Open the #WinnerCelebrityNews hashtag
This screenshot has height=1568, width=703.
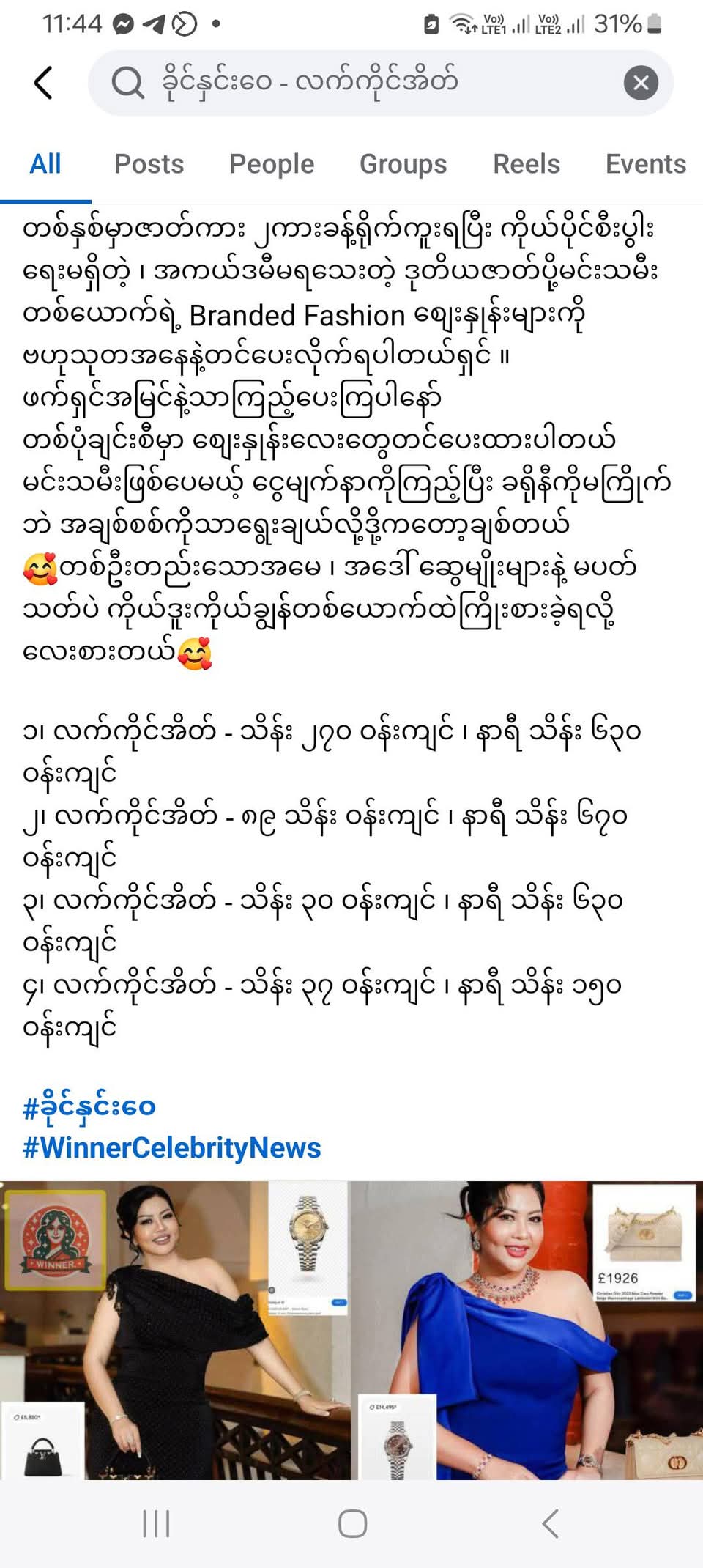click(172, 1147)
